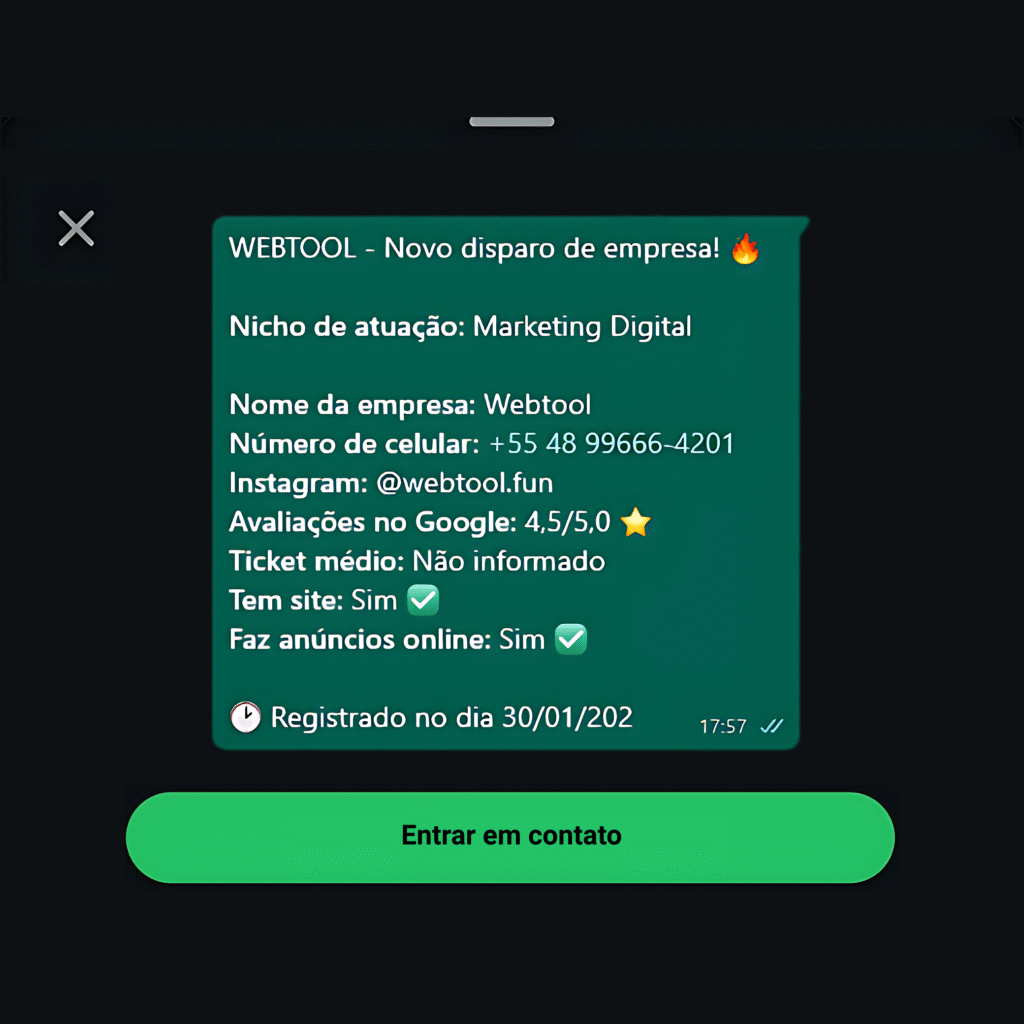1024x1024 pixels.
Task: Tap the Entrar em contato button
Action: [510, 837]
